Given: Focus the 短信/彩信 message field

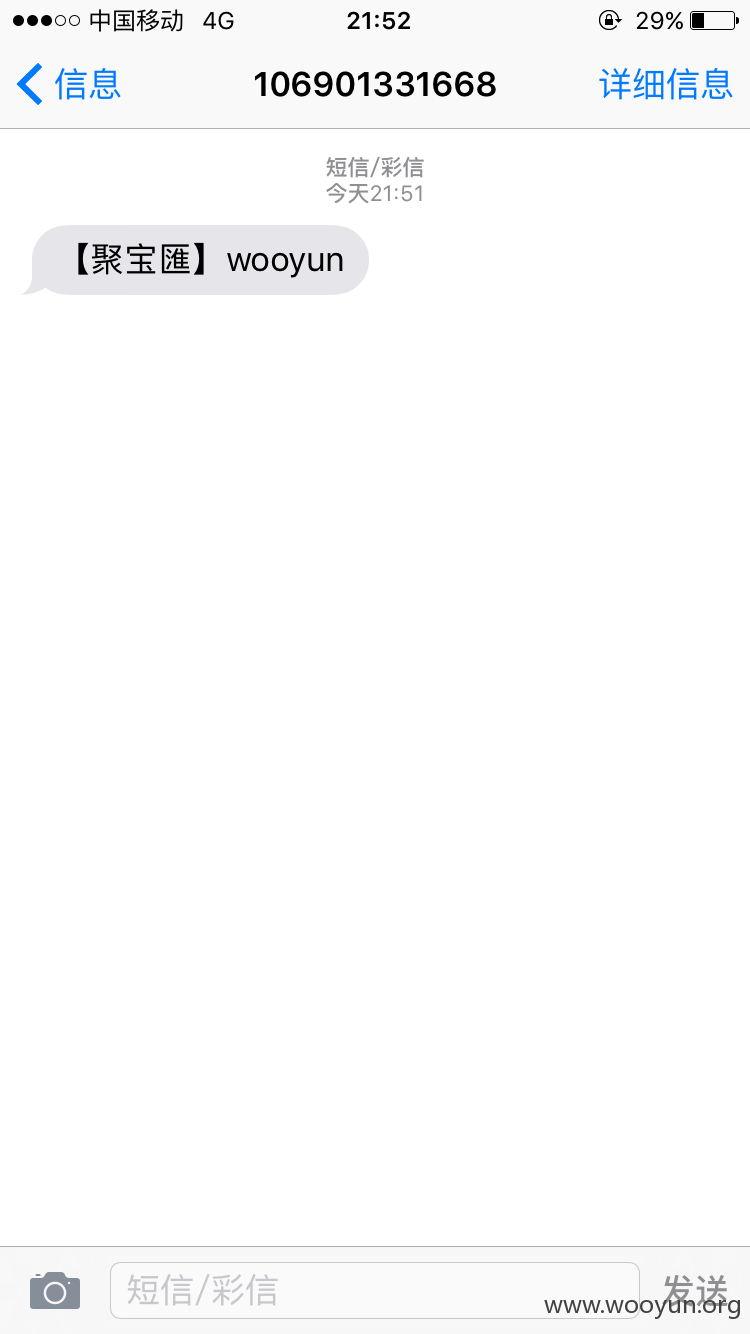Looking at the screenshot, I should [x=375, y=1290].
